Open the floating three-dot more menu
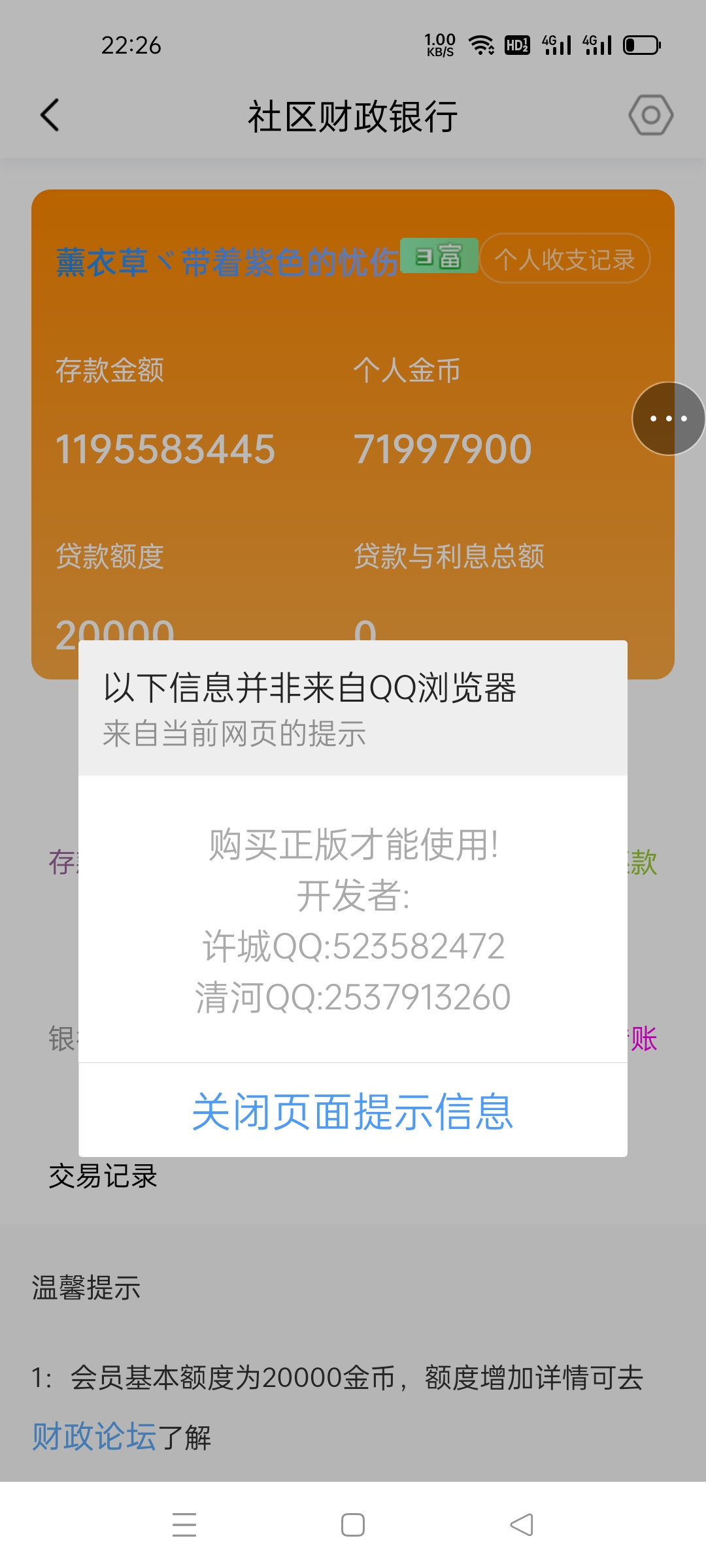Screen dimensions: 706x1568 (668, 418)
